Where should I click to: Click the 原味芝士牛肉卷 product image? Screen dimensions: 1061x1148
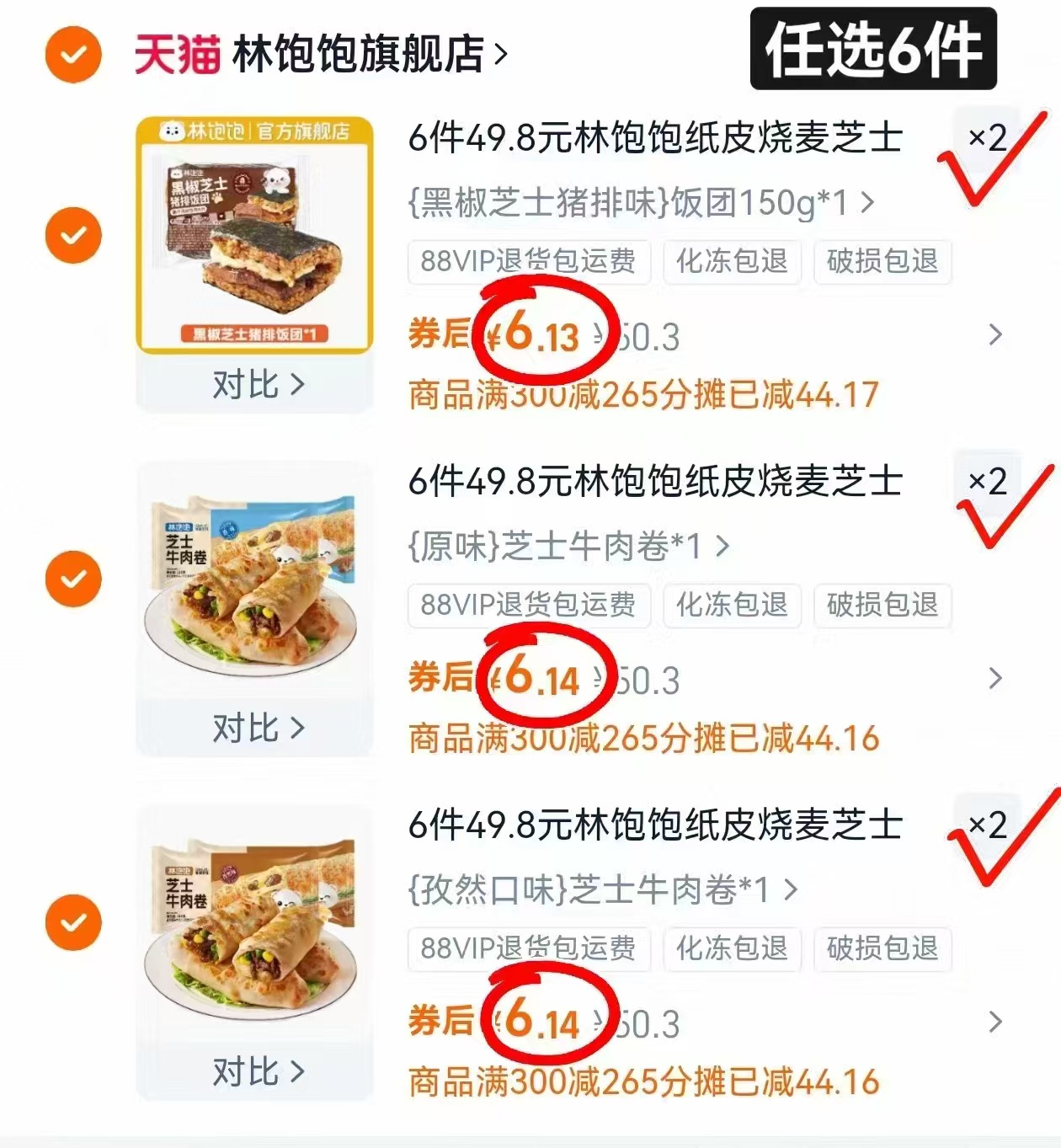[x=254, y=578]
